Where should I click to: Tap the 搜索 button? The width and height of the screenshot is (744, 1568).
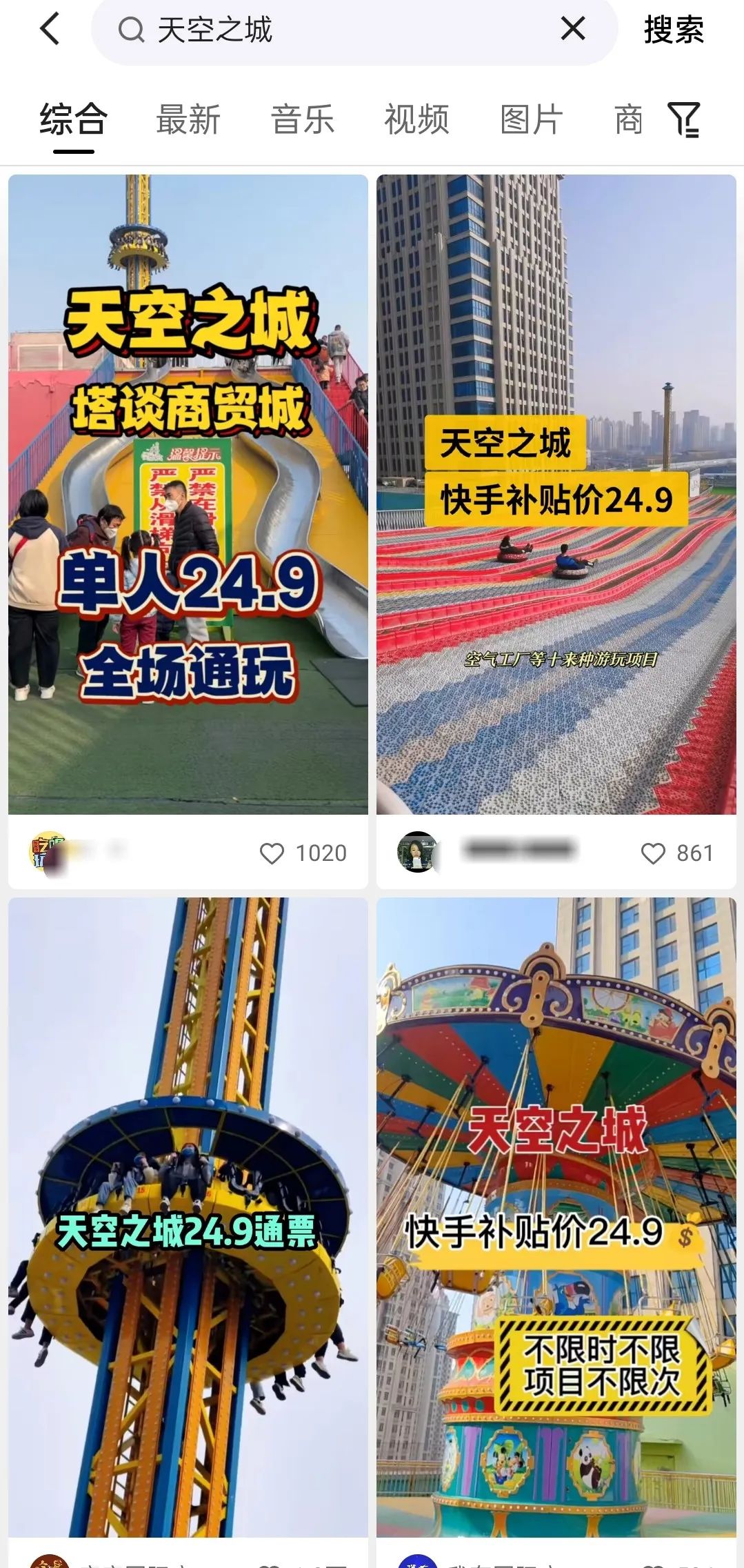(673, 30)
